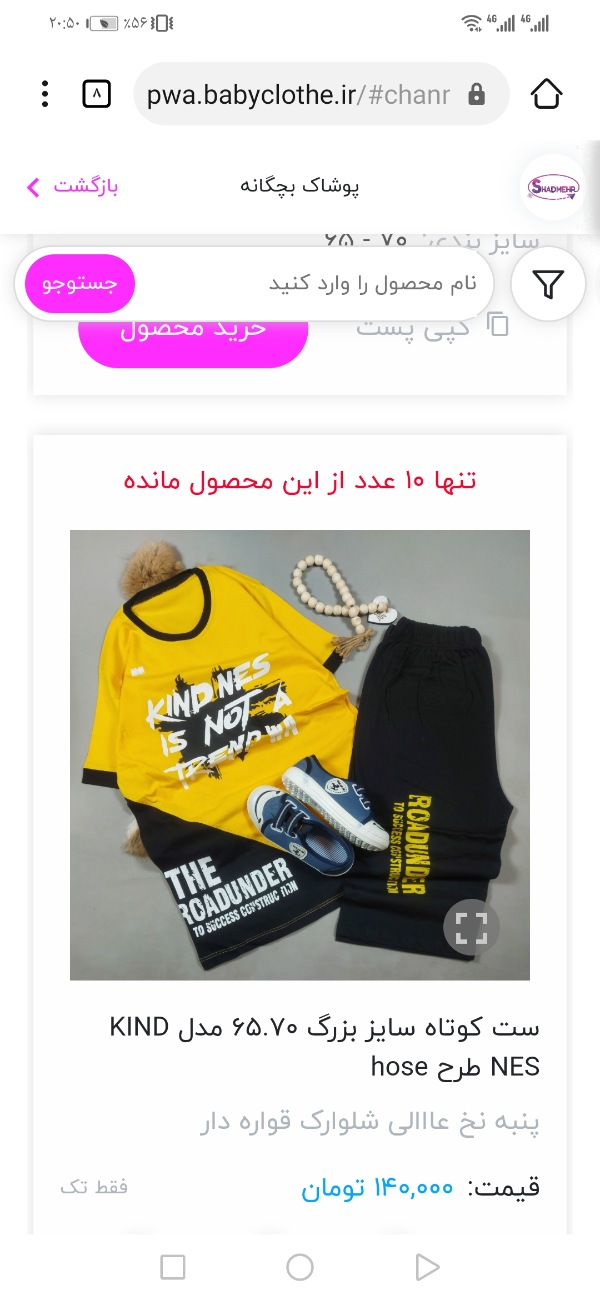Open the browser overflow menu
Viewport: 600px width, 1300px height.
[45, 94]
